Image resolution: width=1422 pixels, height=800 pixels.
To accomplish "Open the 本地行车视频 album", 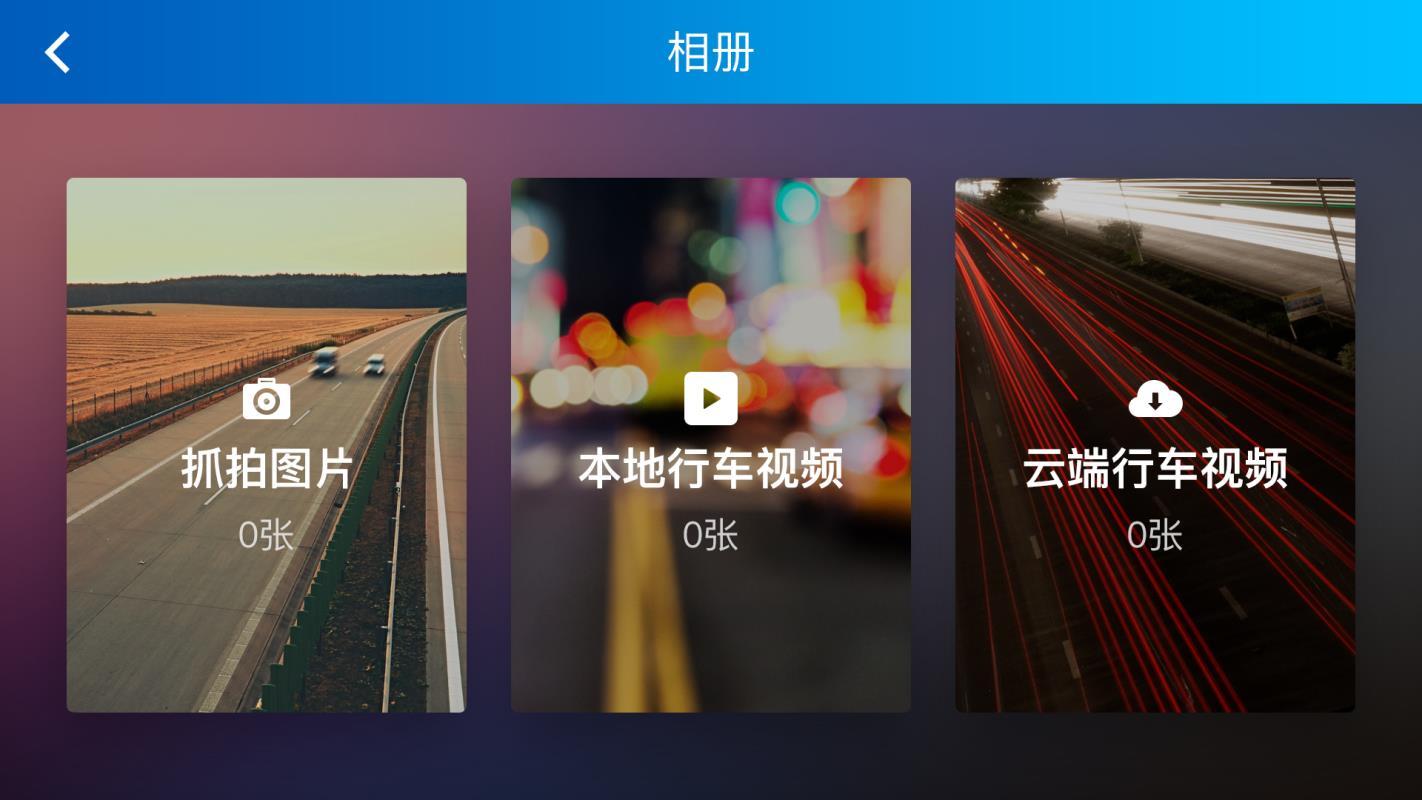I will click(x=710, y=445).
